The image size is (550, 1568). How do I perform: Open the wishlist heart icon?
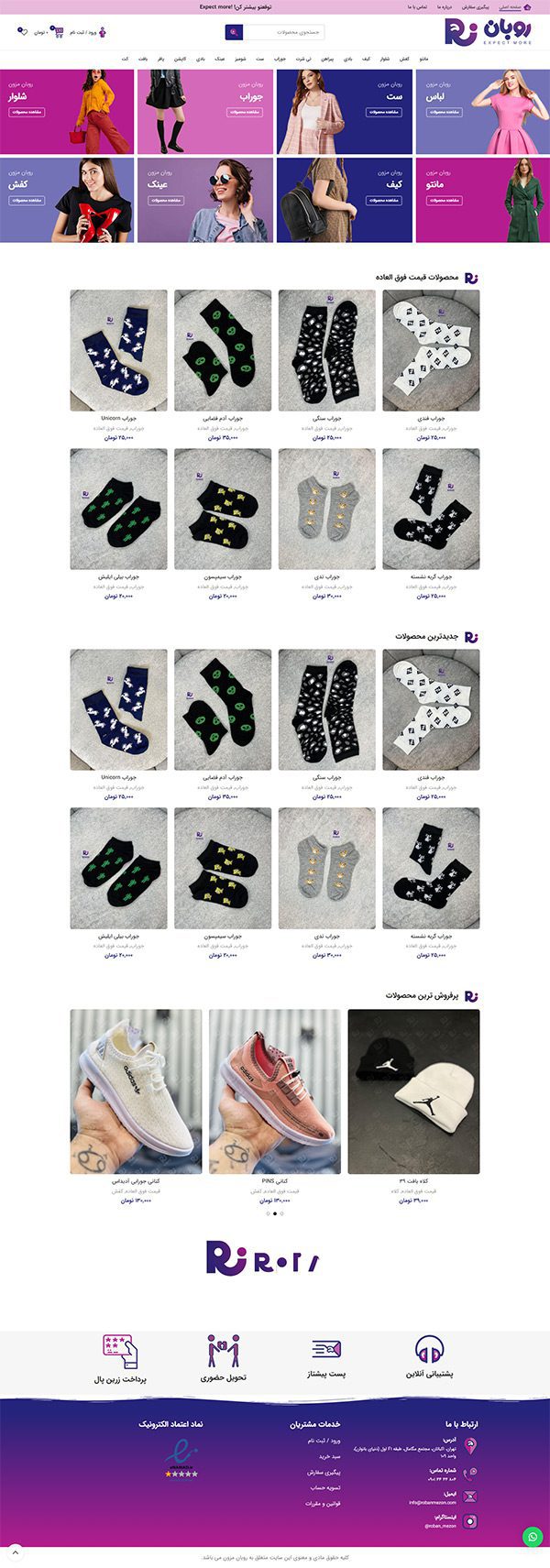(22, 32)
